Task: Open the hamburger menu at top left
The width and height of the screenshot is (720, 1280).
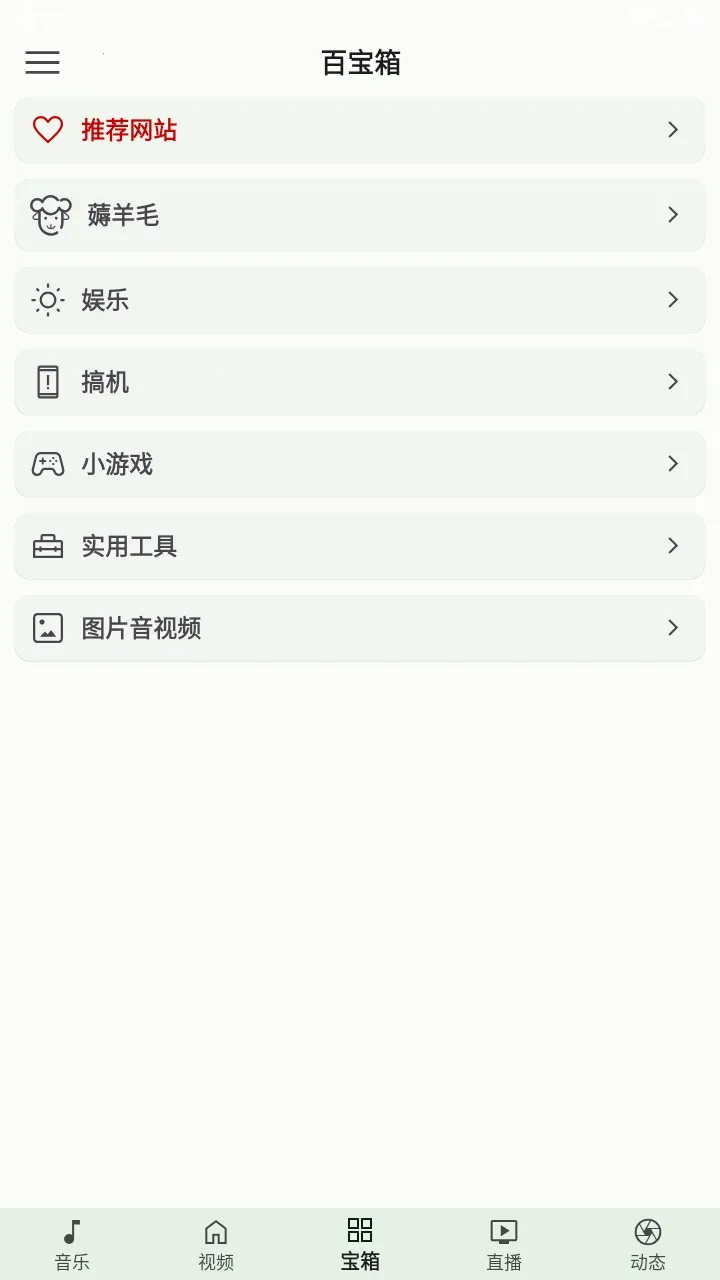Action: tap(42, 63)
